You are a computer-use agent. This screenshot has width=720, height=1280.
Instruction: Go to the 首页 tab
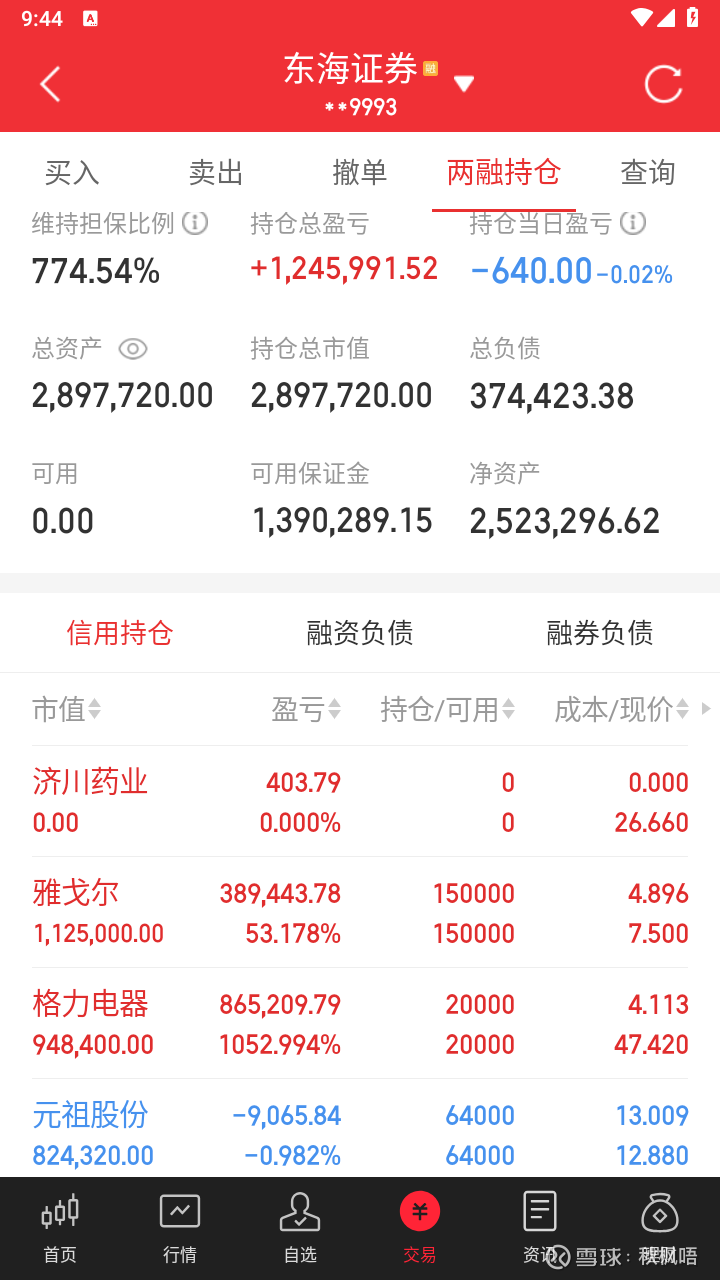tap(60, 1229)
